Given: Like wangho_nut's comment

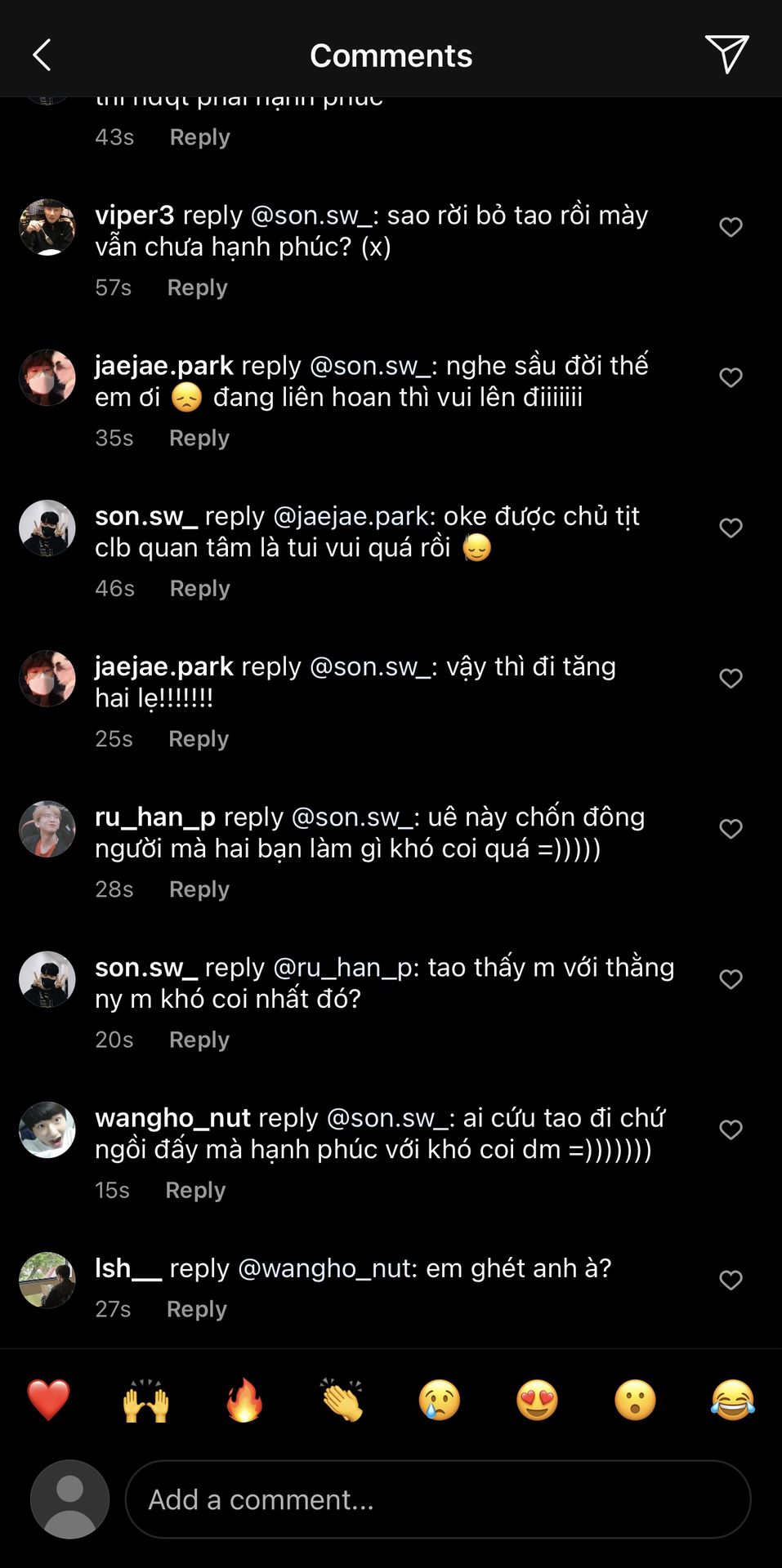Looking at the screenshot, I should (x=731, y=1129).
